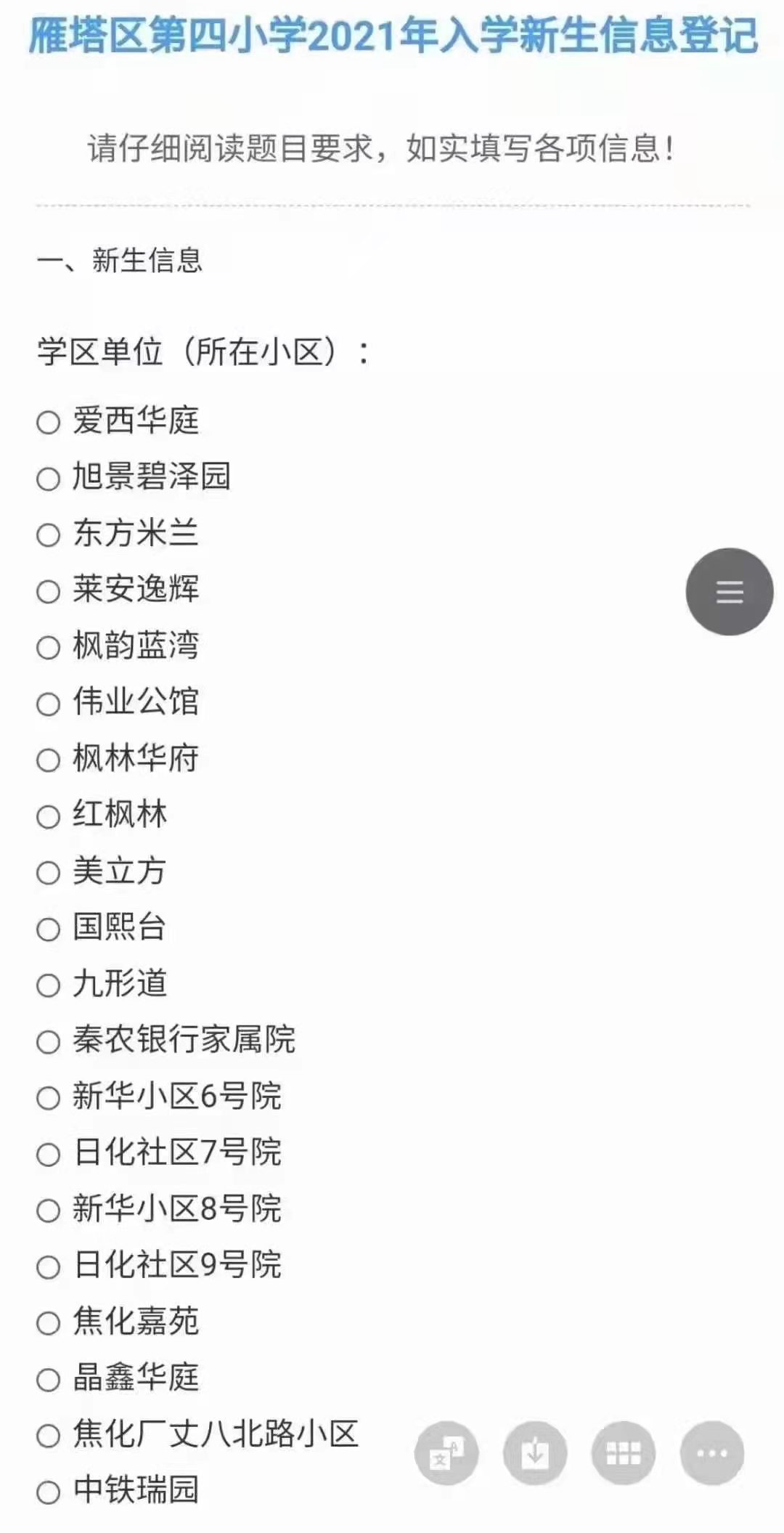This screenshot has height=1533, width=784.
Task: Select the 爱西华庭 radio option
Action: pyautogui.click(x=49, y=422)
